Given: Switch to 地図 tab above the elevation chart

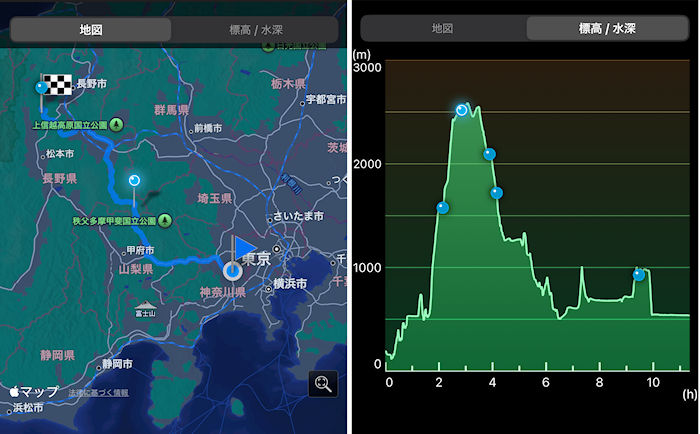Looking at the screenshot, I should 442,29.
